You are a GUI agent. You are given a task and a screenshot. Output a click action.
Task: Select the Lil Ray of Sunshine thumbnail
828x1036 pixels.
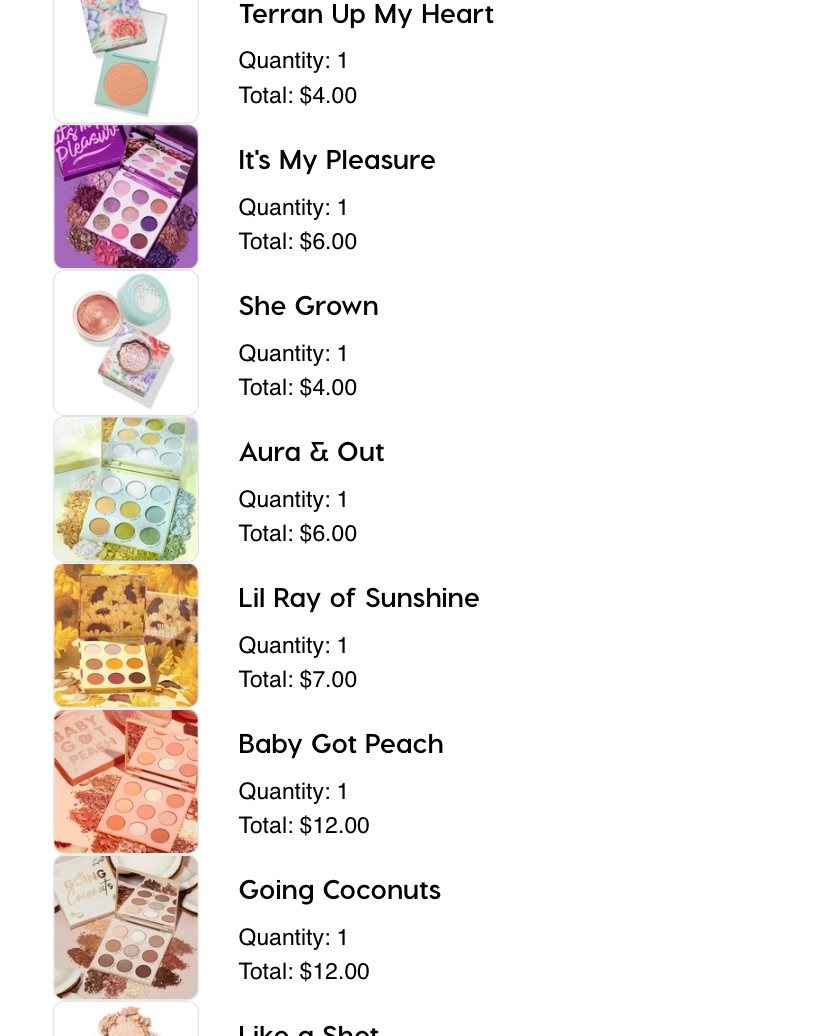coord(126,635)
